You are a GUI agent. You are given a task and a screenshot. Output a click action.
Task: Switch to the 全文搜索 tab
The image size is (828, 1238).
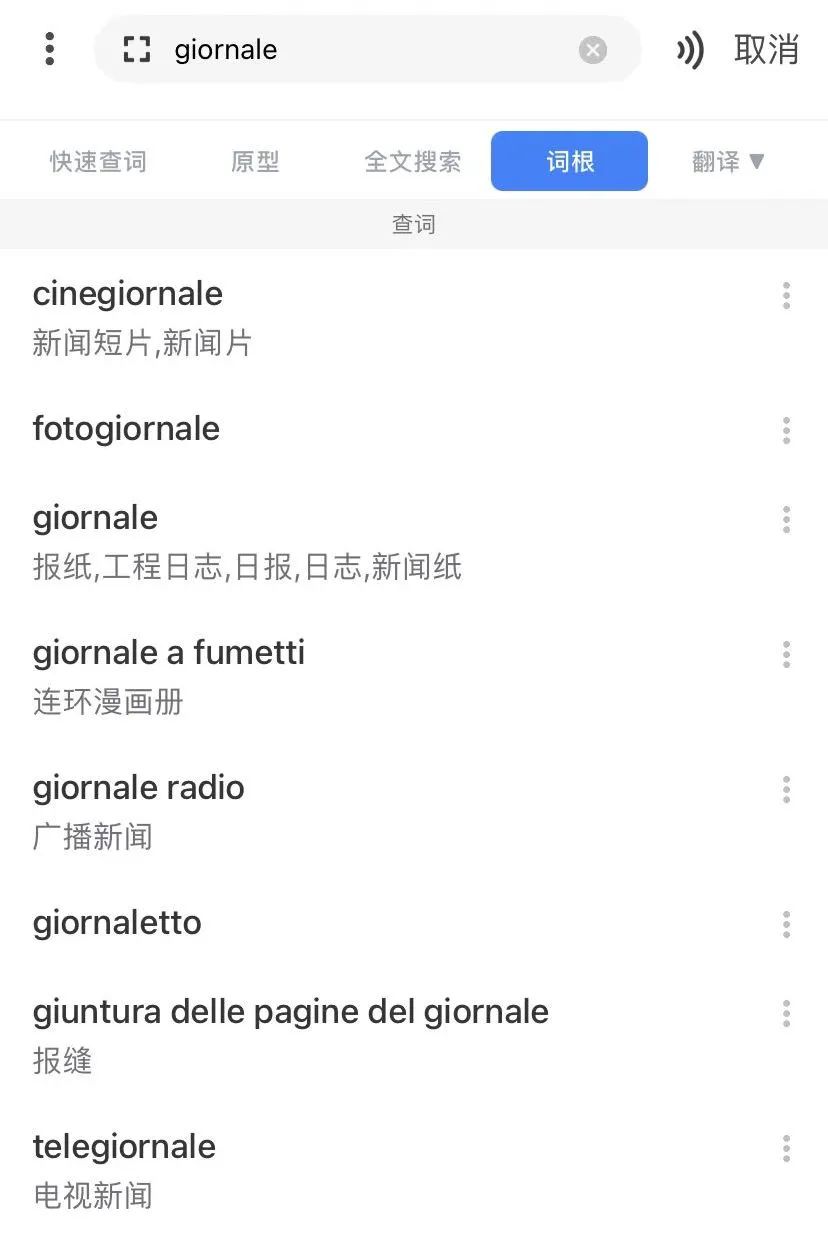(413, 161)
